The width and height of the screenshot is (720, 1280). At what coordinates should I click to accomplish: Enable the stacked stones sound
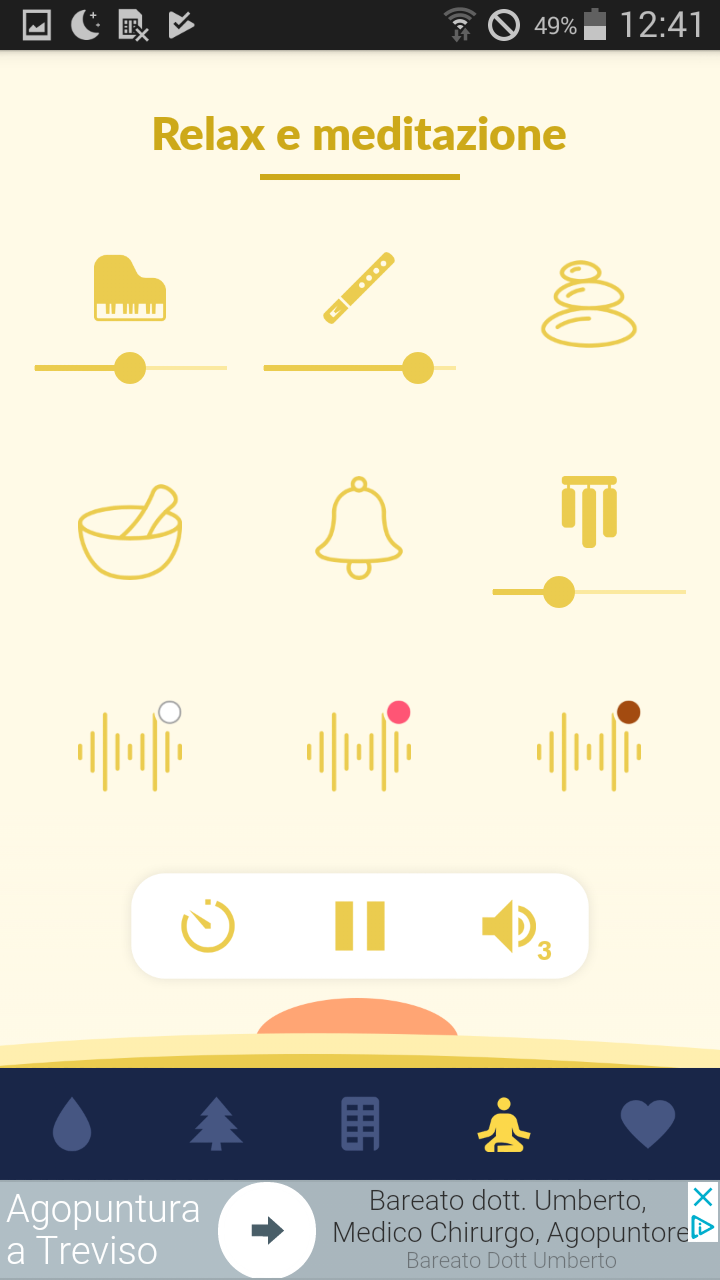pos(589,303)
